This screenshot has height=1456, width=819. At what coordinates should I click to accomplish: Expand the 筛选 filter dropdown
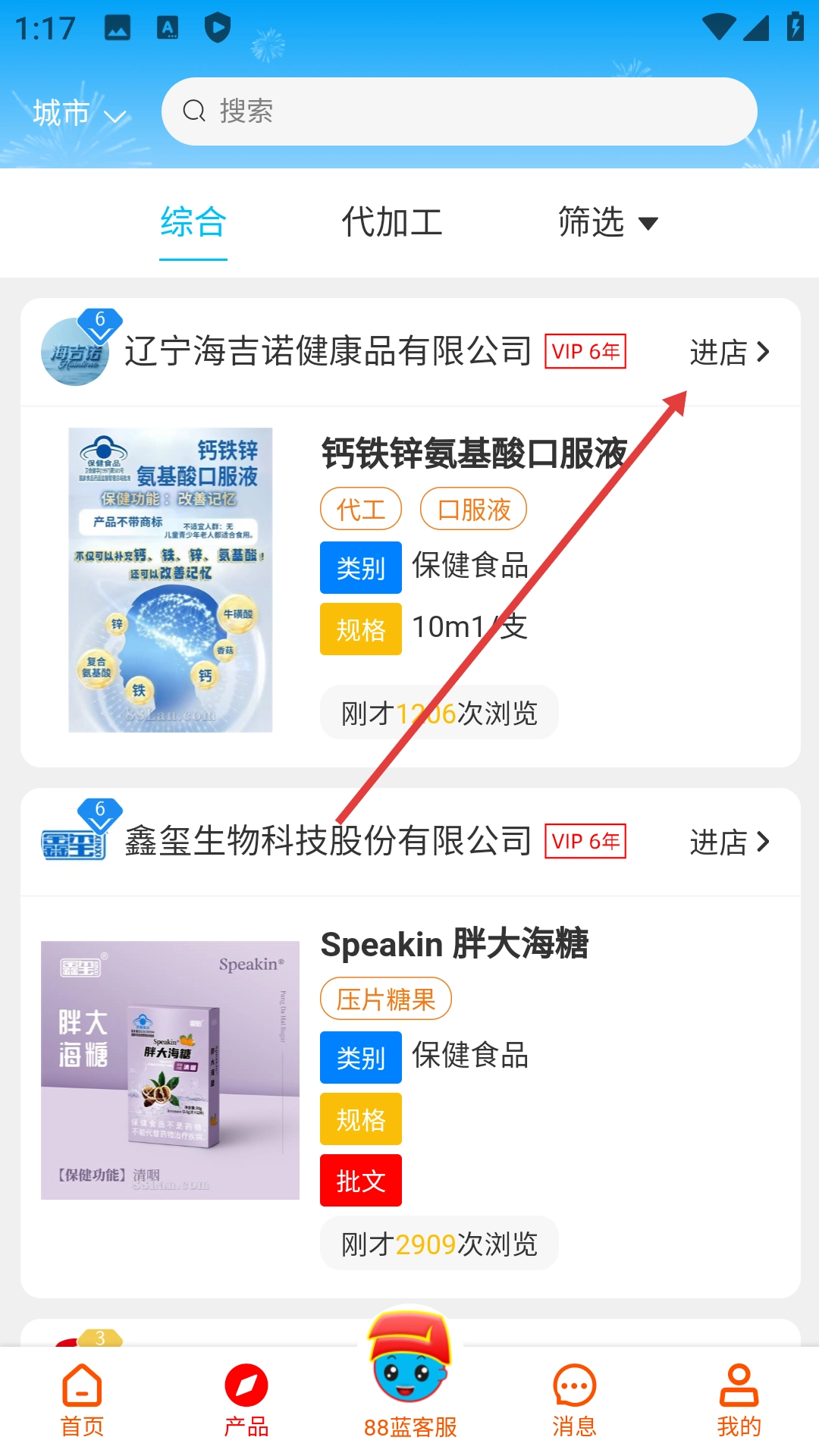(x=607, y=223)
